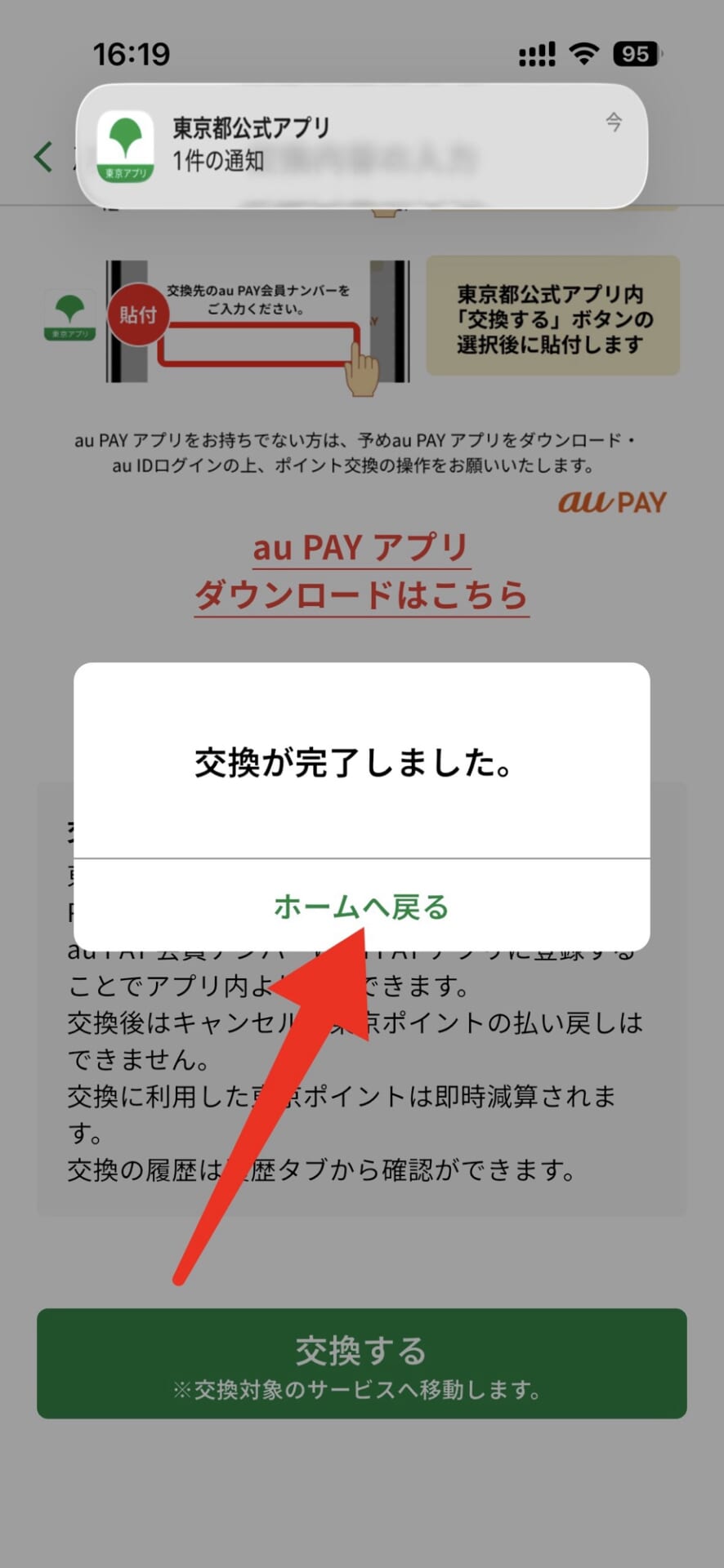
Task: Tap the cellular signal icon
Action: point(535,53)
